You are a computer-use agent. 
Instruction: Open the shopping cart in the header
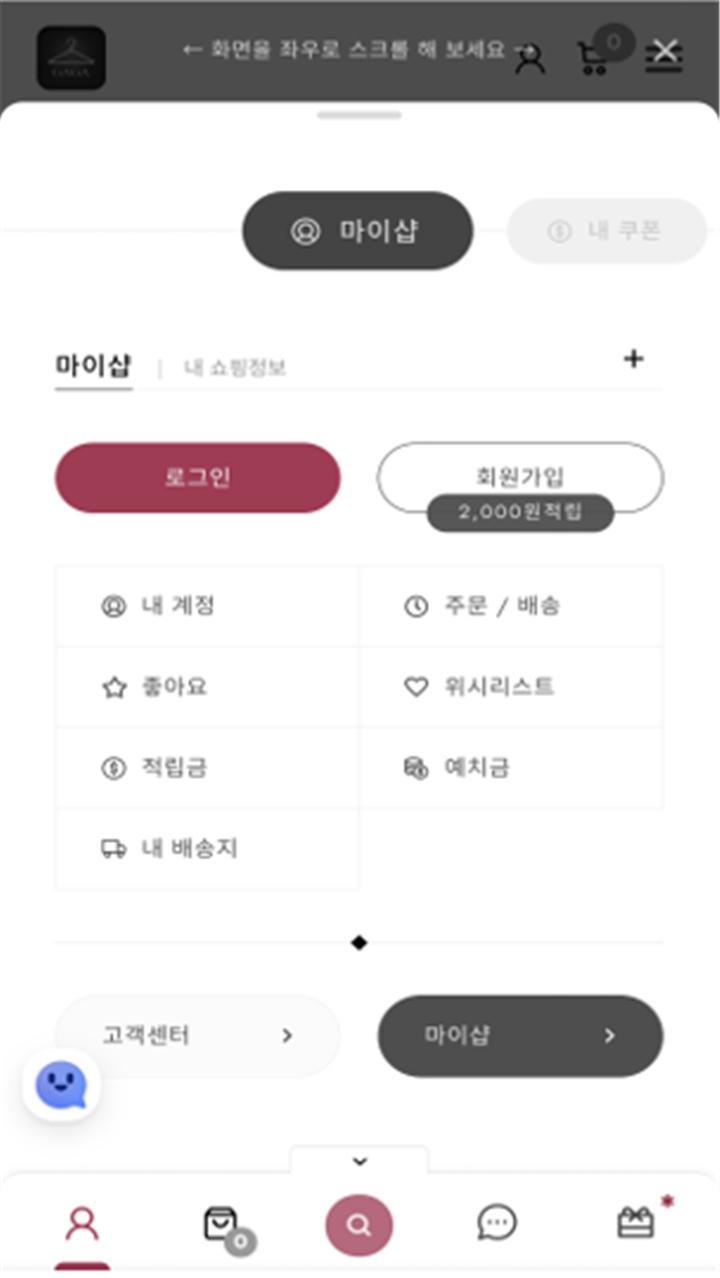593,58
